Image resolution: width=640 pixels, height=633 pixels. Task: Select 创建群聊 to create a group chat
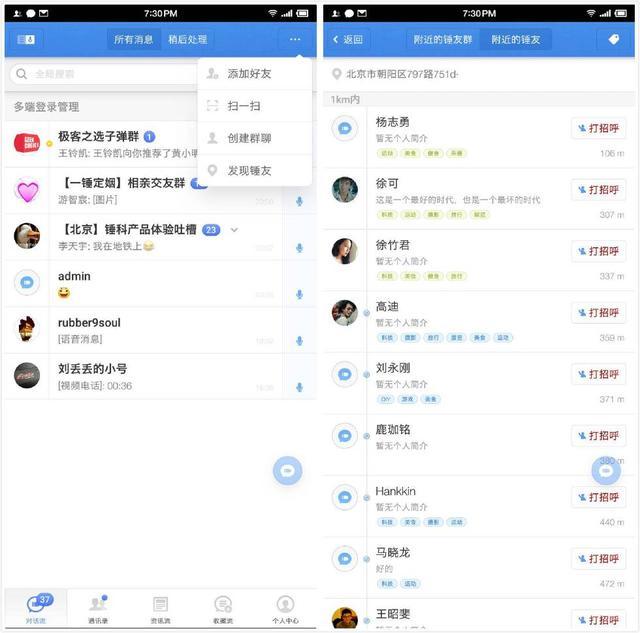(x=248, y=138)
